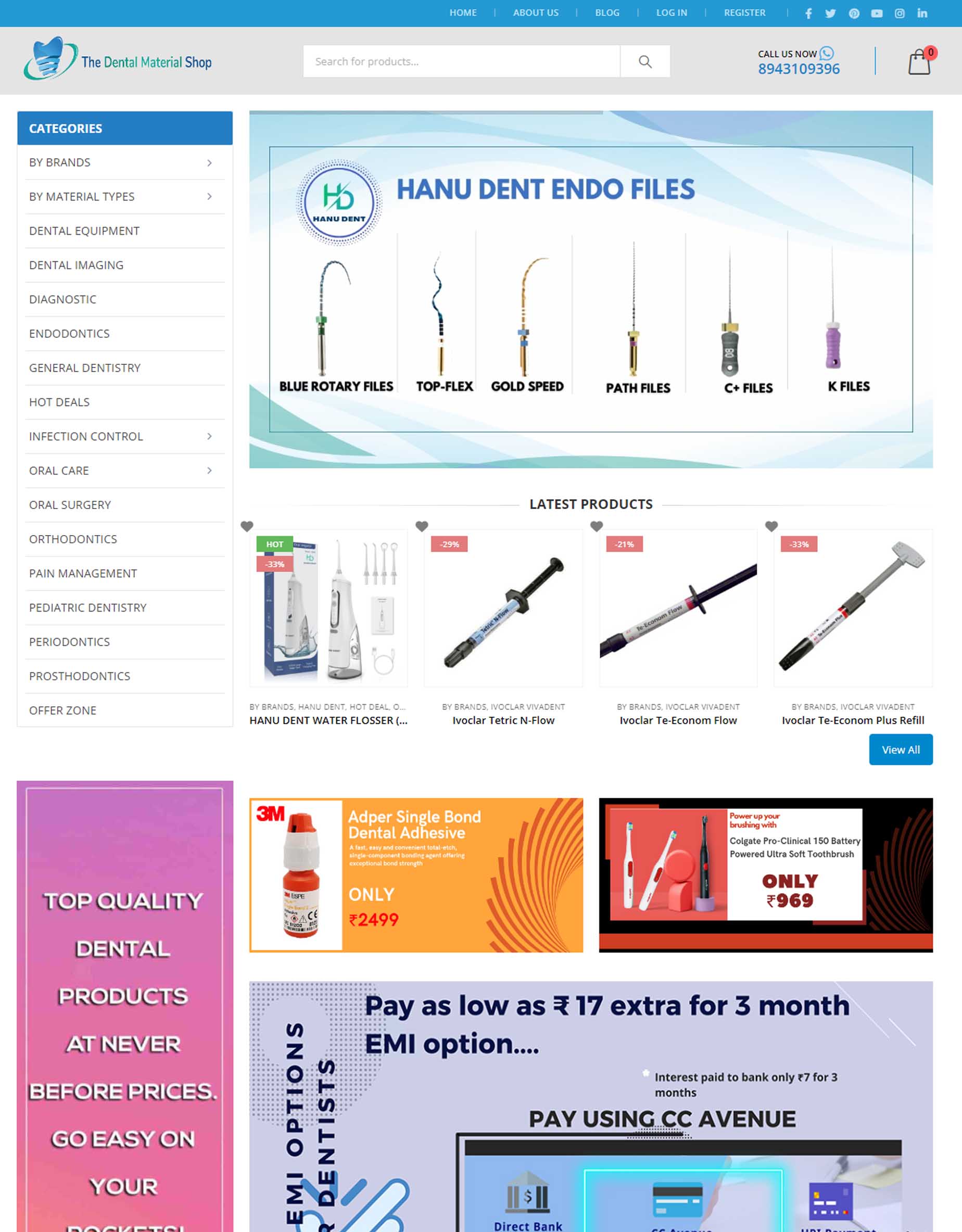Open the Hanu Dent Water Flosser product

(328, 720)
